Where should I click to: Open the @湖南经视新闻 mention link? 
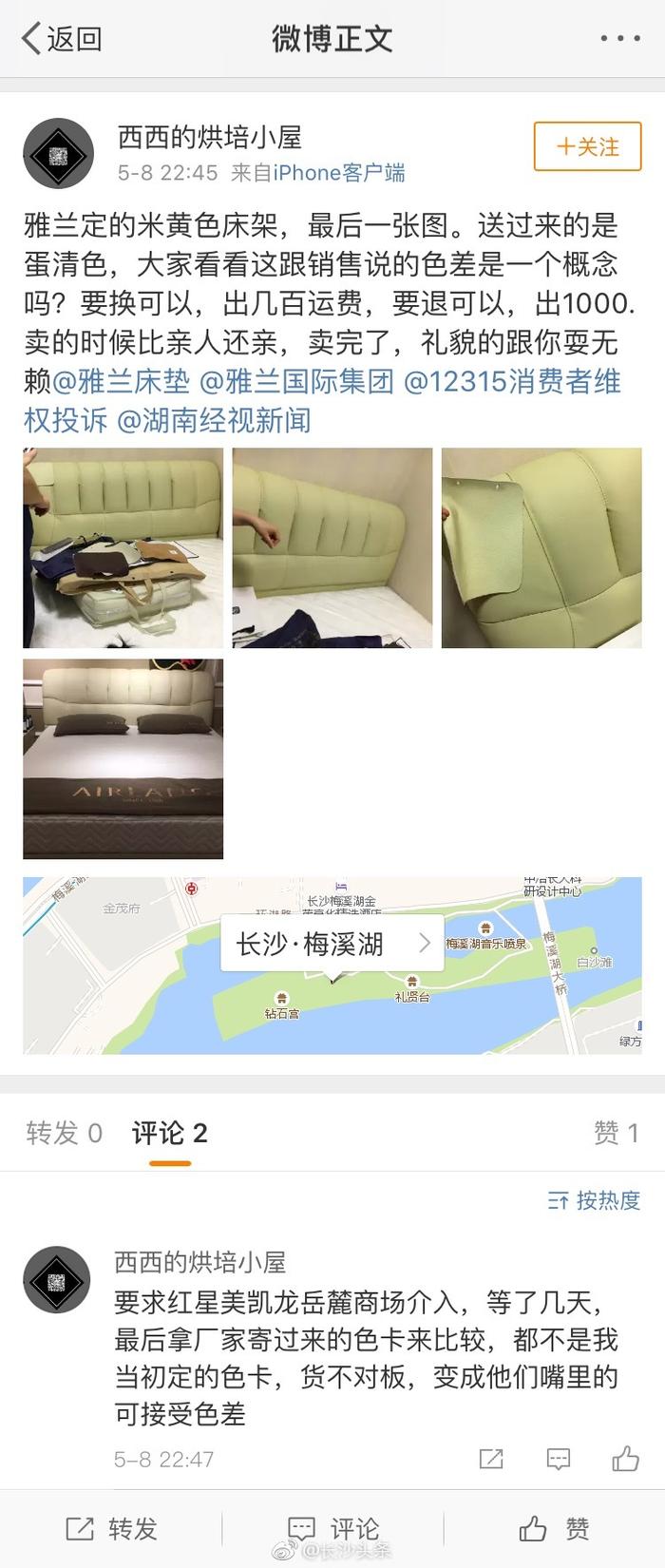pos(214,419)
